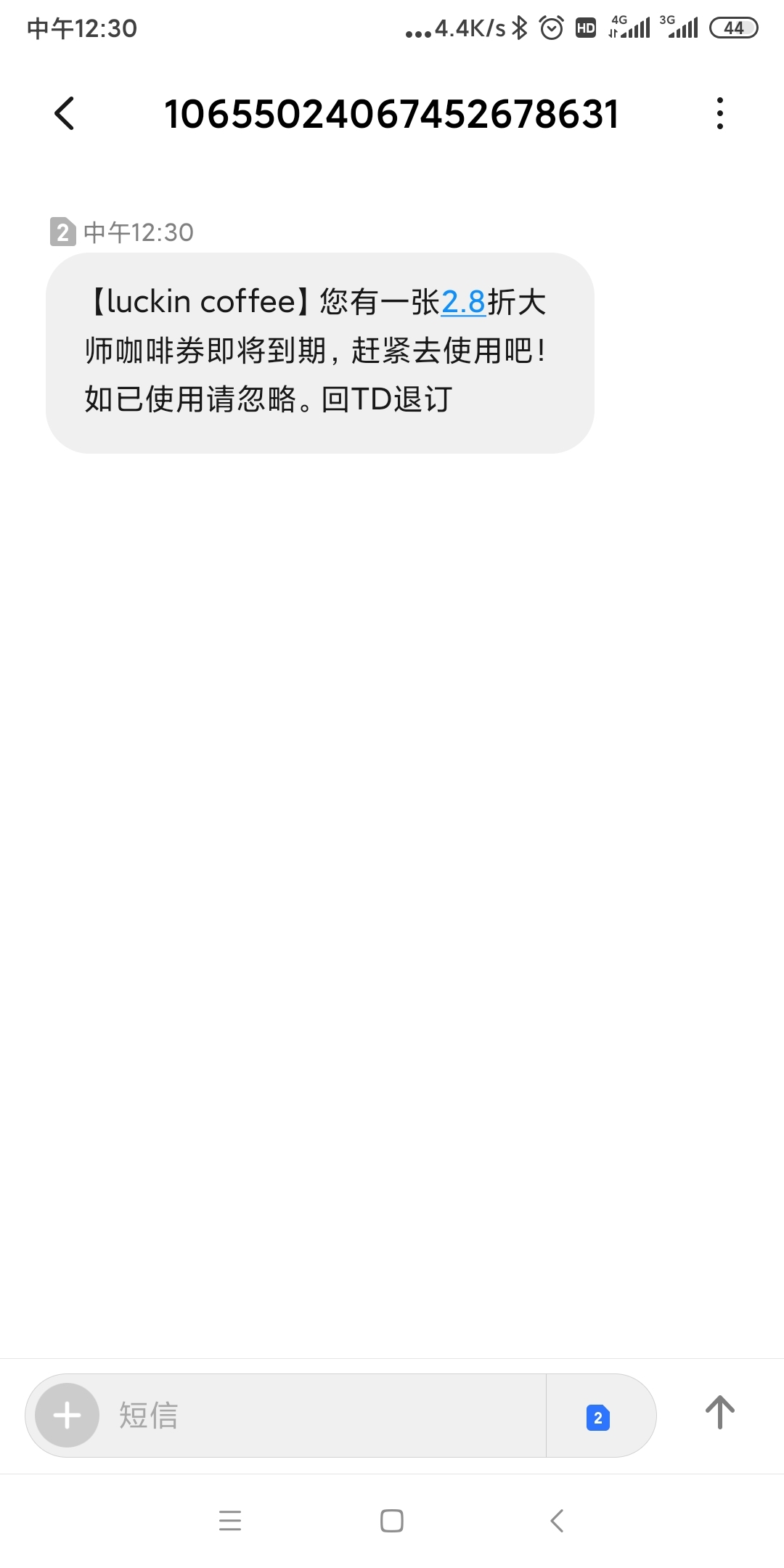This screenshot has width=784, height=1568.
Task: Open recent apps from navigation bar
Action: pos(230,1520)
